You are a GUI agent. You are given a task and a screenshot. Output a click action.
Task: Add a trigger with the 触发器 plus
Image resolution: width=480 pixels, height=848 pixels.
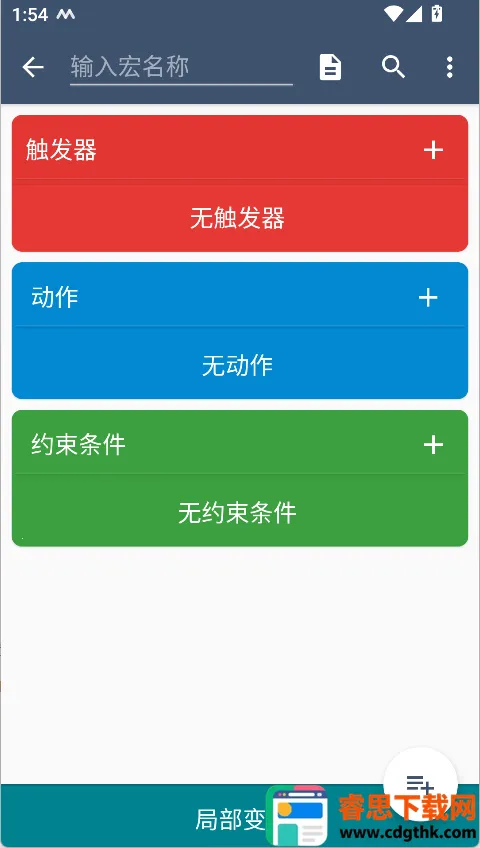tap(433, 150)
